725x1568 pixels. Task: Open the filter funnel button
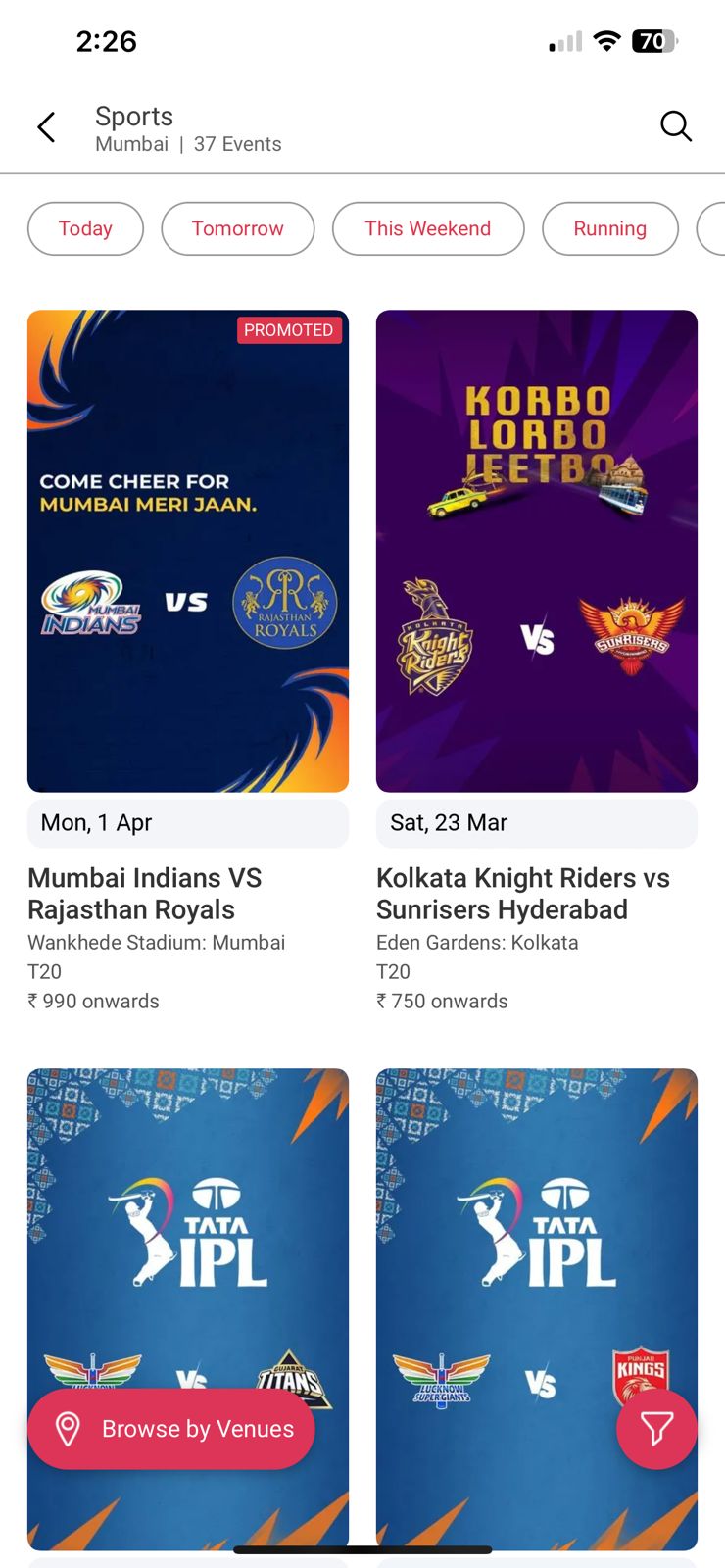[656, 1429]
